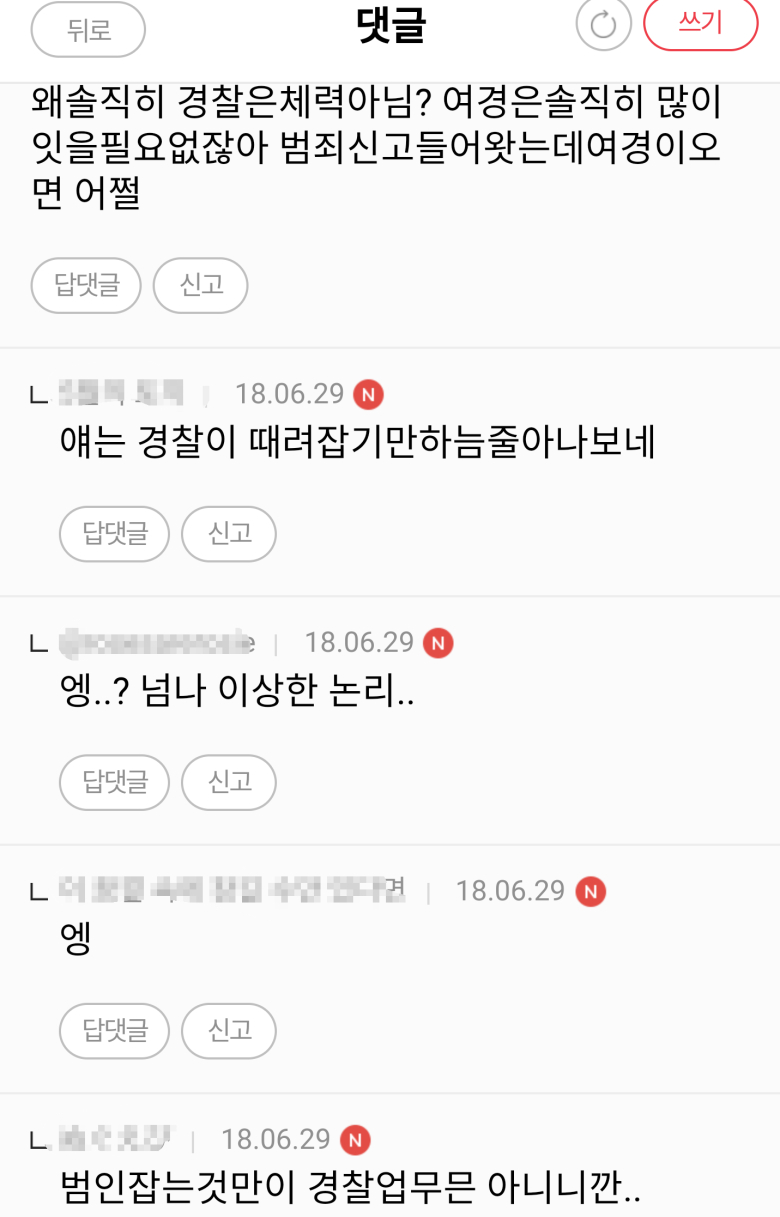Image resolution: width=780 pixels, height=1217 pixels.
Task: Refresh the comments list
Action: pyautogui.click(x=603, y=24)
